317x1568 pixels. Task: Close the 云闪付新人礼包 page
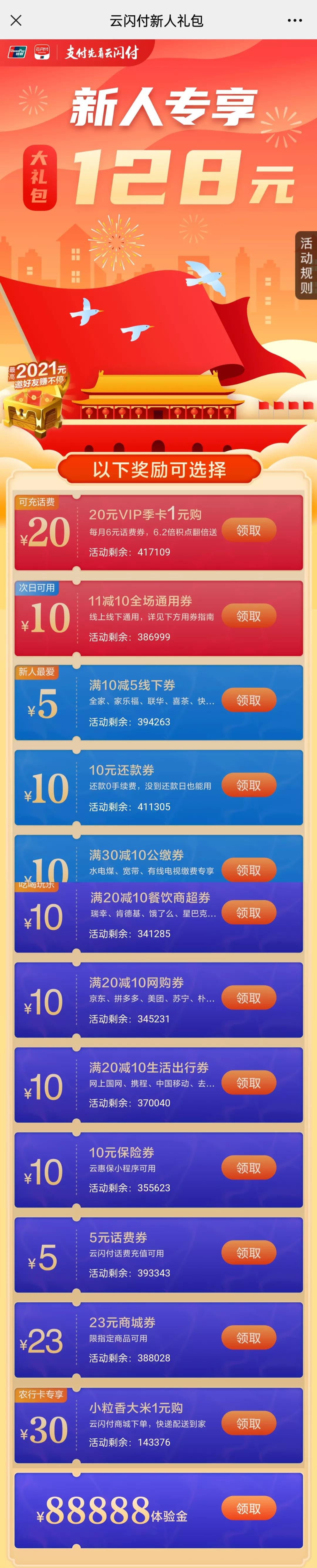click(x=16, y=20)
